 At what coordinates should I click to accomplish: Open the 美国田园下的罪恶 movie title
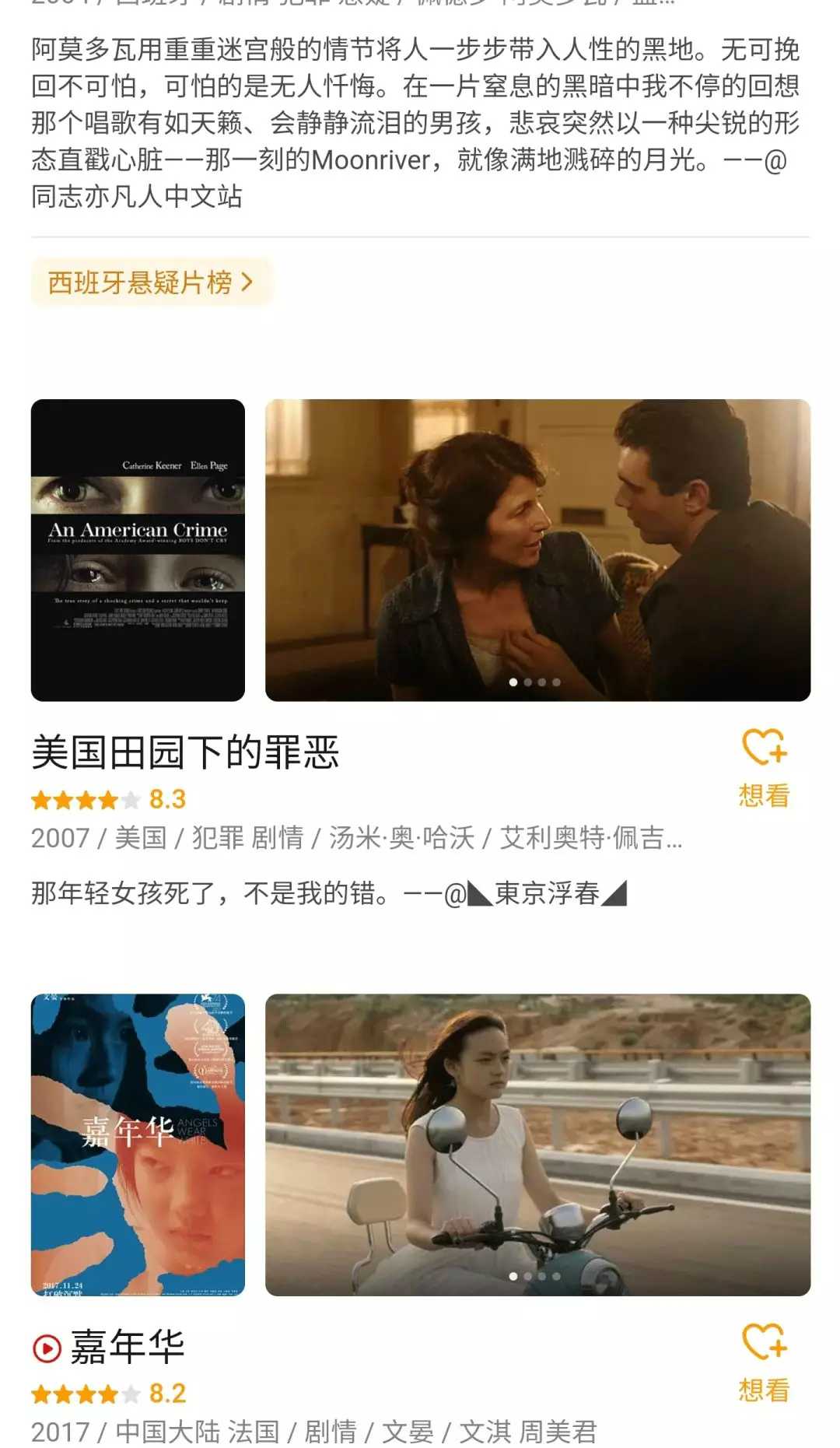pyautogui.click(x=185, y=752)
